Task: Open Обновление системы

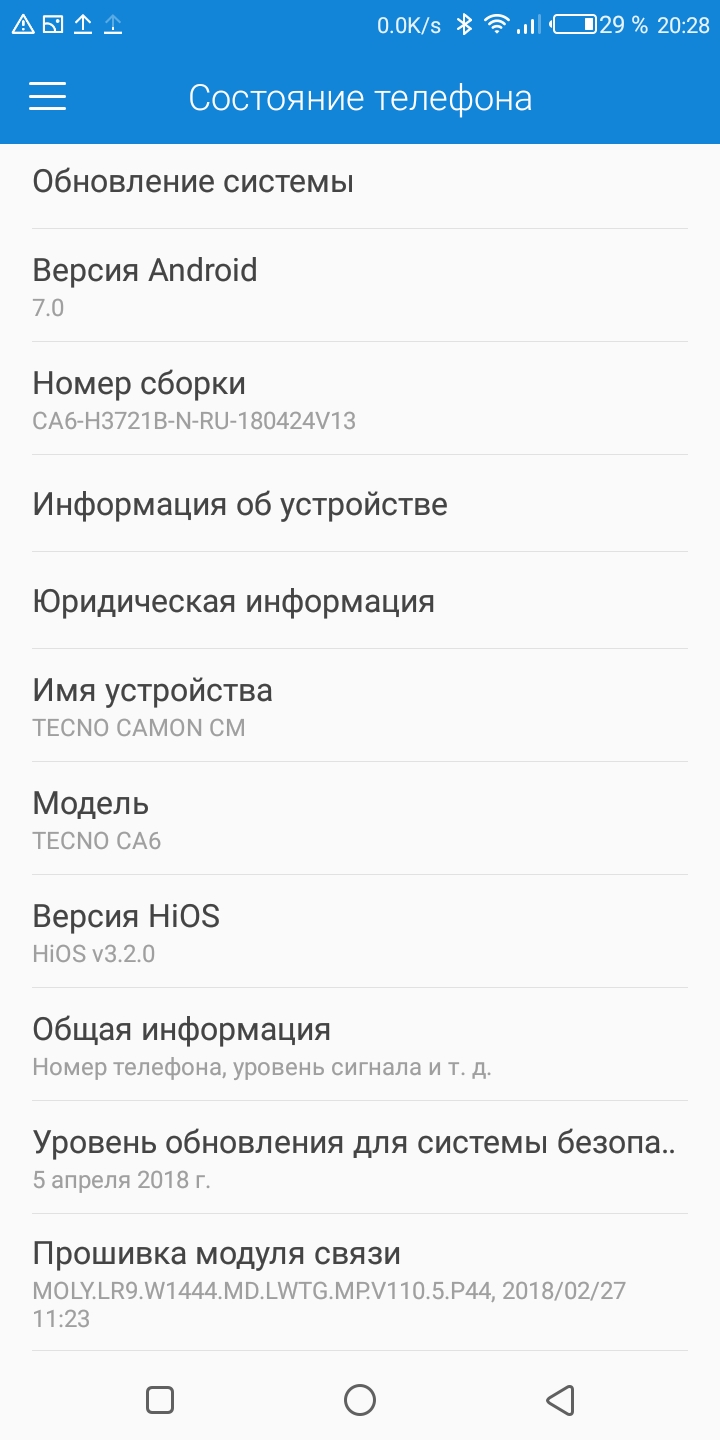Action: pyautogui.click(x=360, y=183)
